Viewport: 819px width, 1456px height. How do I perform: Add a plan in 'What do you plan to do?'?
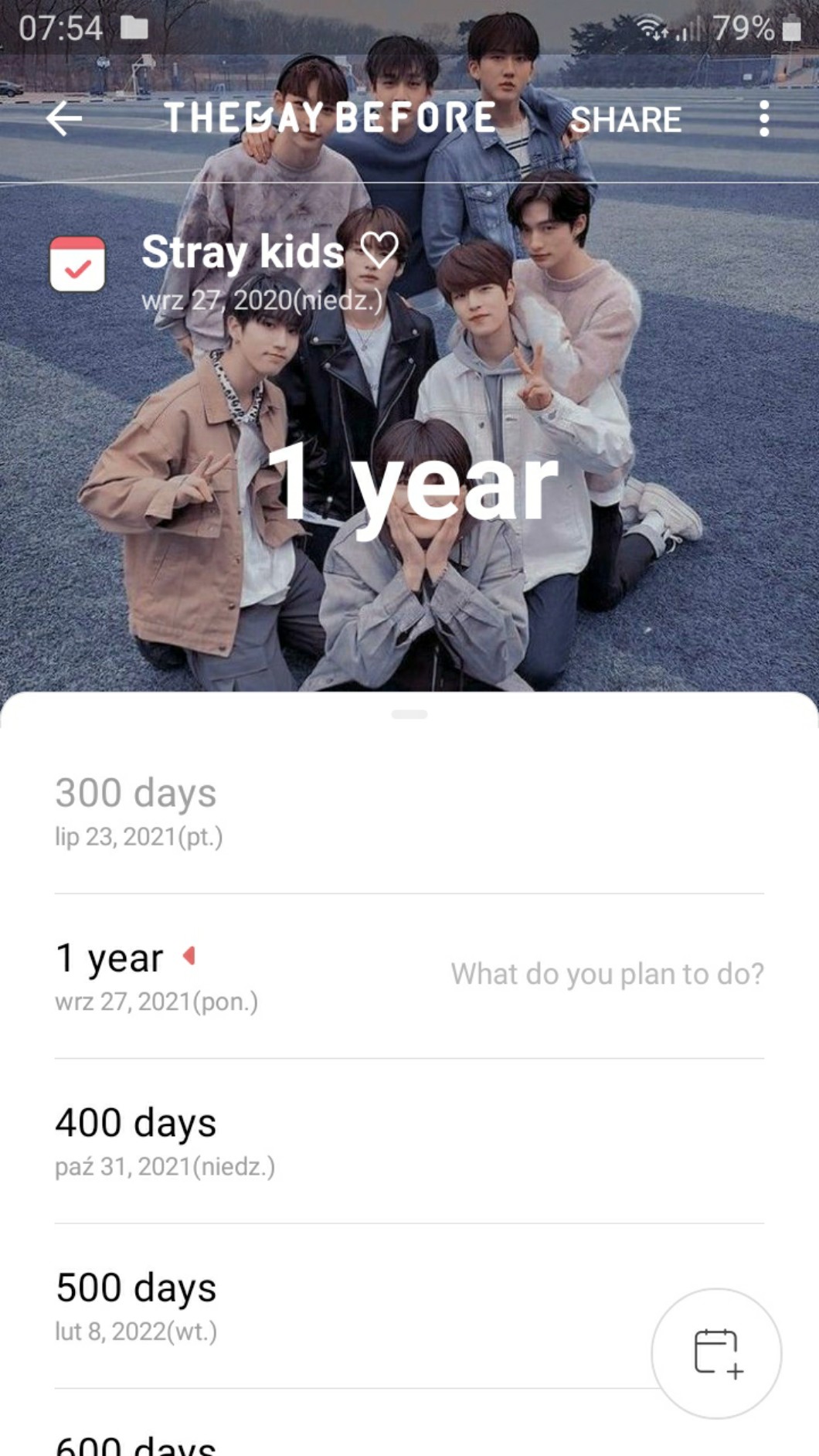(607, 974)
